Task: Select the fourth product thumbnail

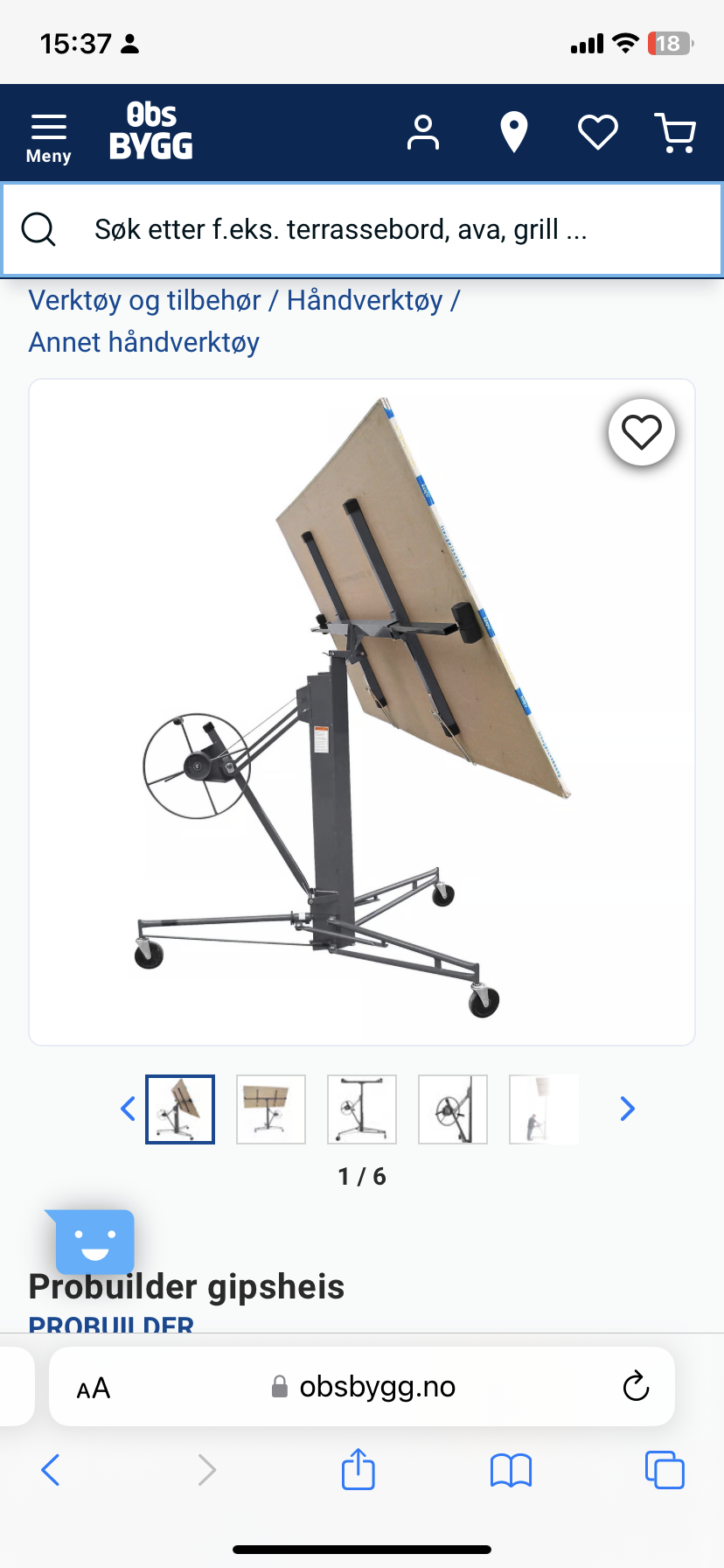Action: point(453,1109)
